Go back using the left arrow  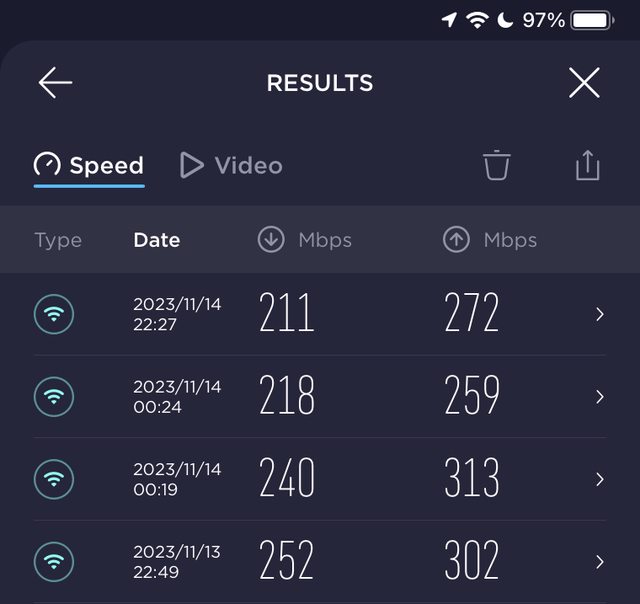click(55, 83)
